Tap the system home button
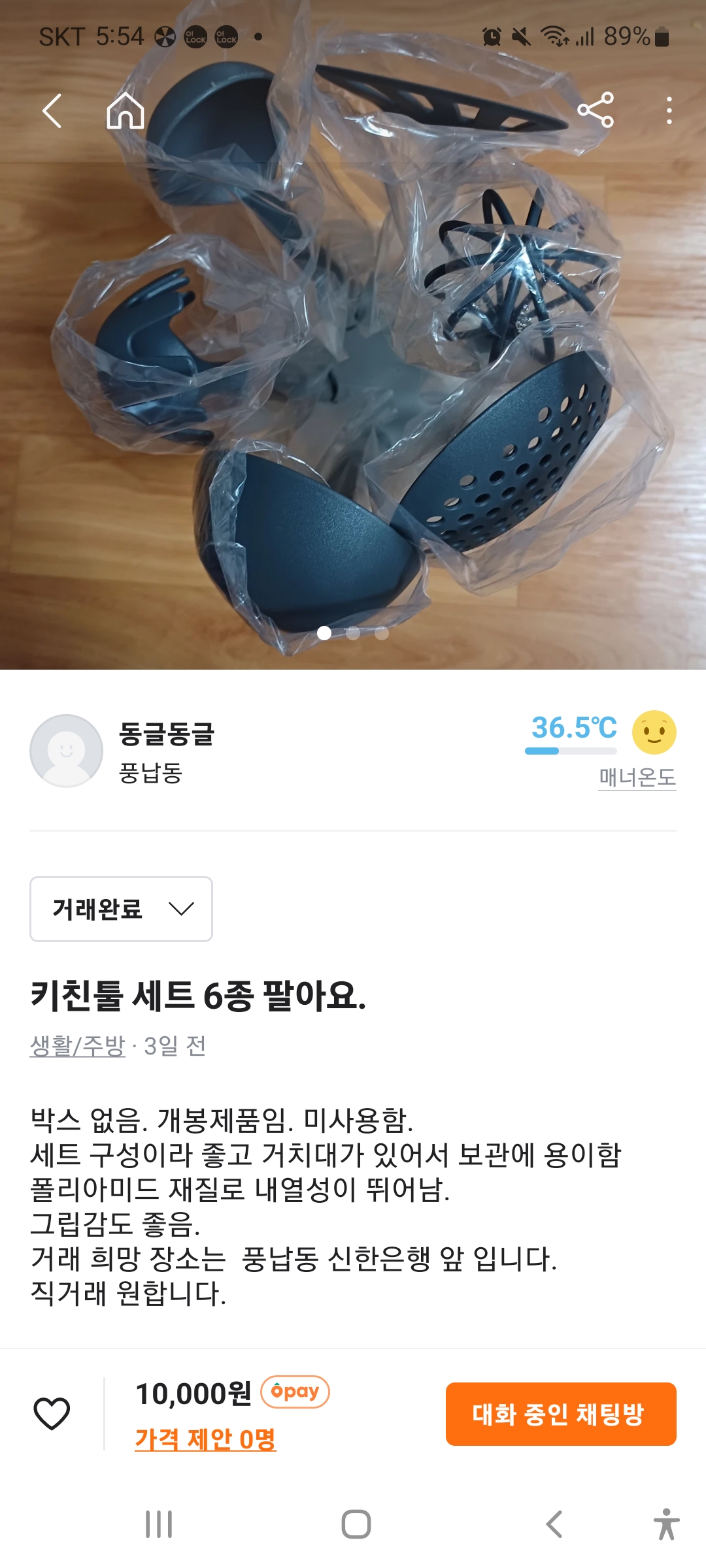The width and height of the screenshot is (706, 1568). (x=356, y=1524)
